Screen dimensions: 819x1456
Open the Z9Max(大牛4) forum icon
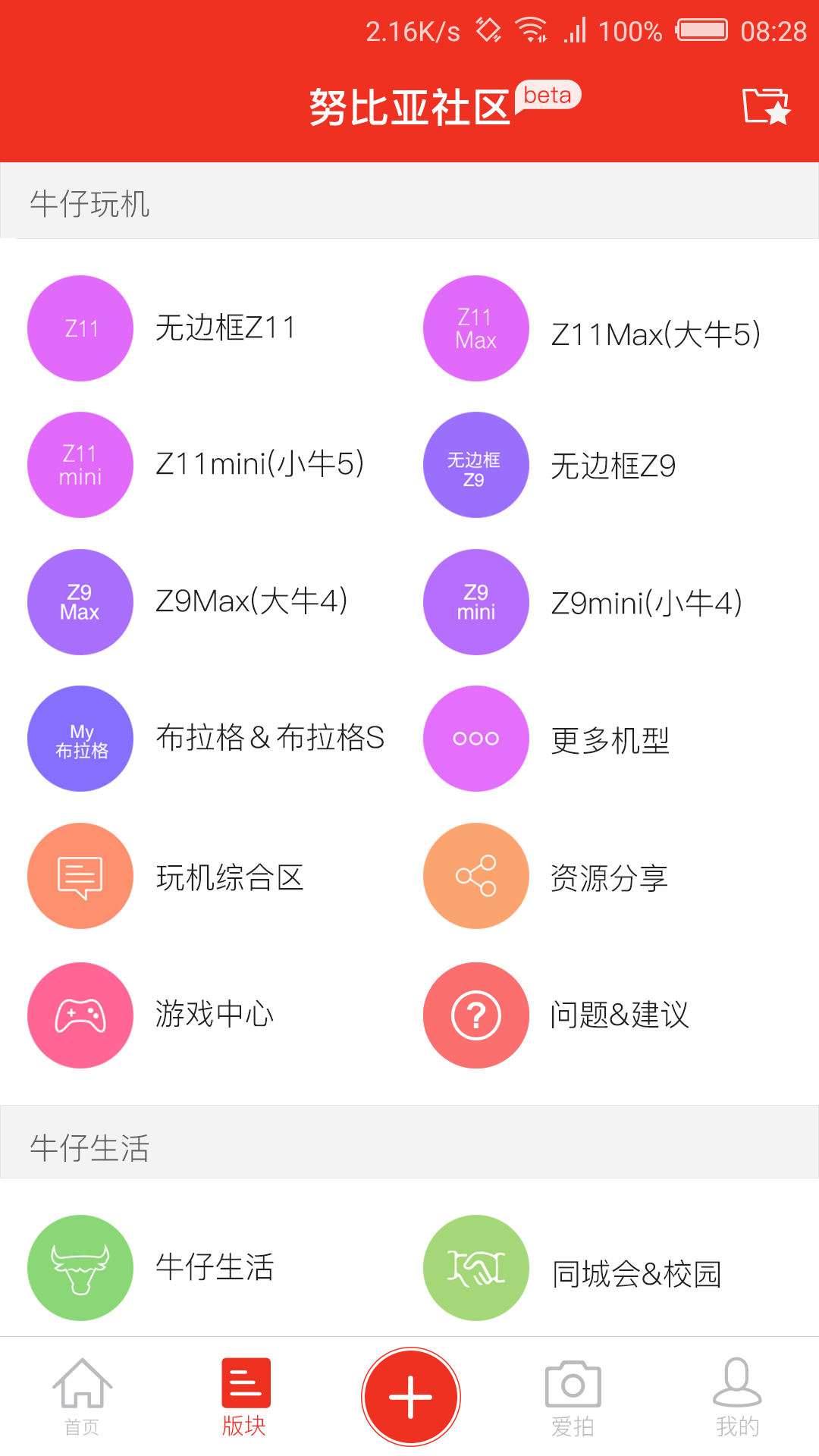80,601
